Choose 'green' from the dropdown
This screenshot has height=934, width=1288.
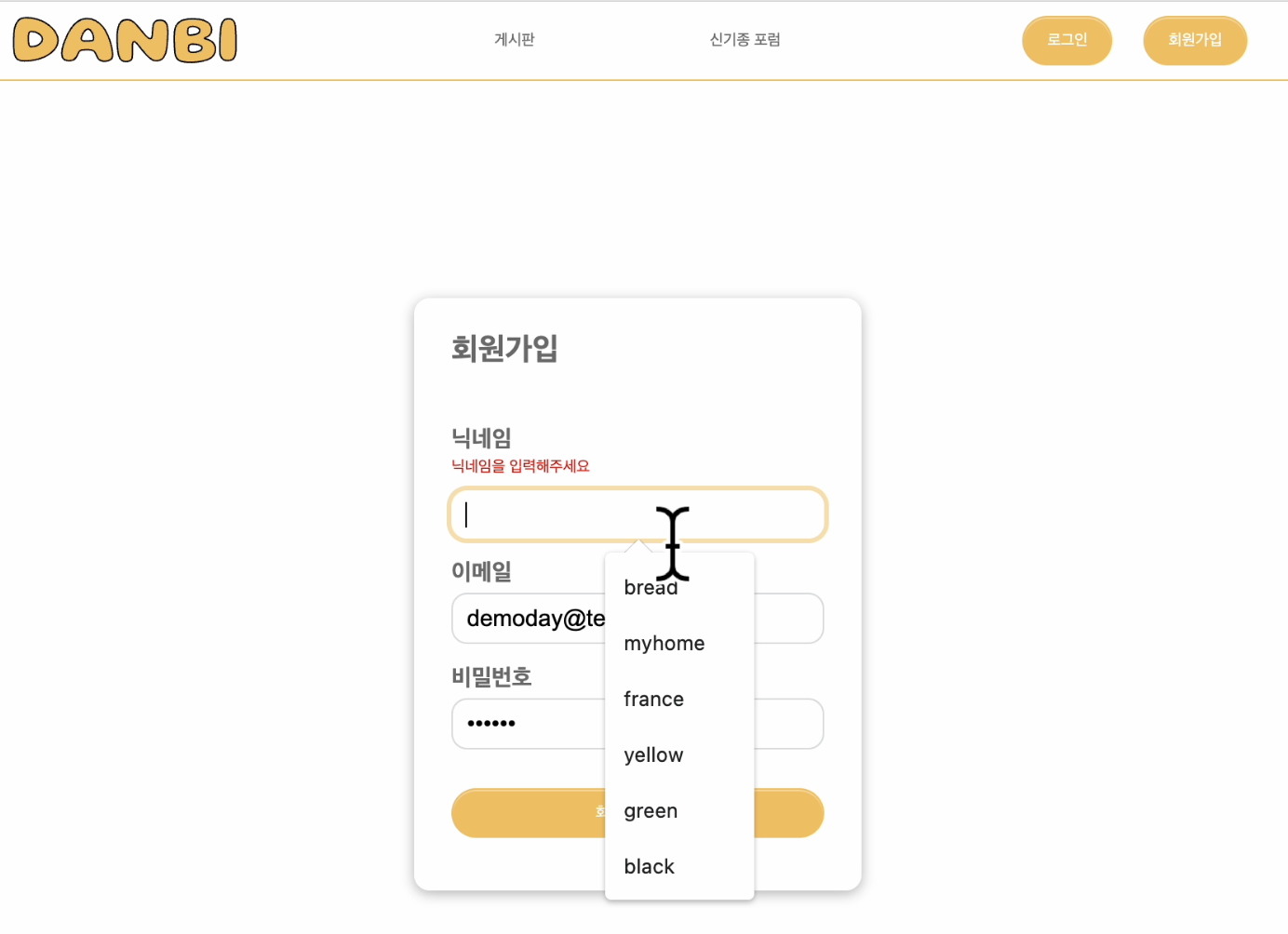coord(651,811)
